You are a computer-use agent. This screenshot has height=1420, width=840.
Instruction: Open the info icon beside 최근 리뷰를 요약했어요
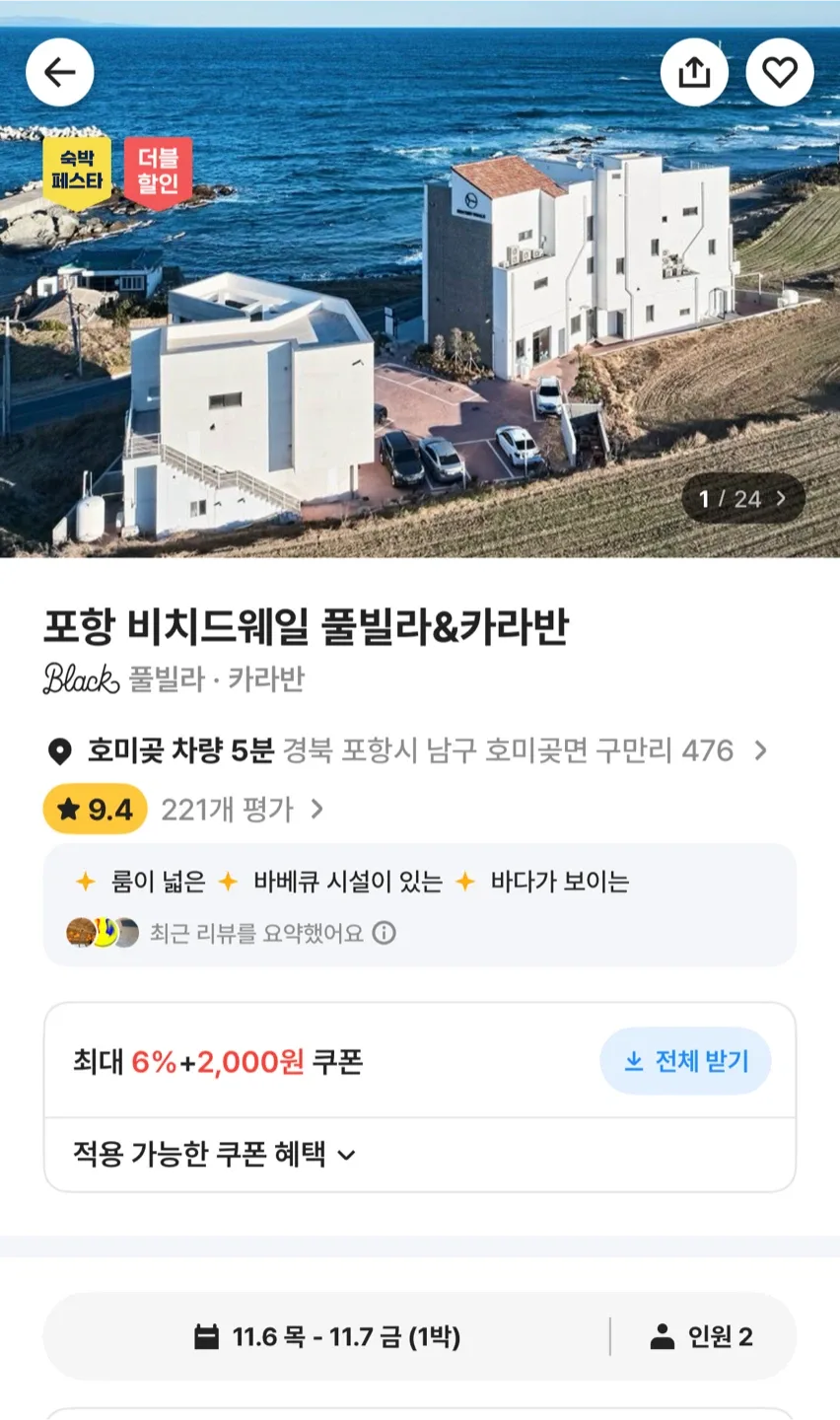[x=385, y=933]
